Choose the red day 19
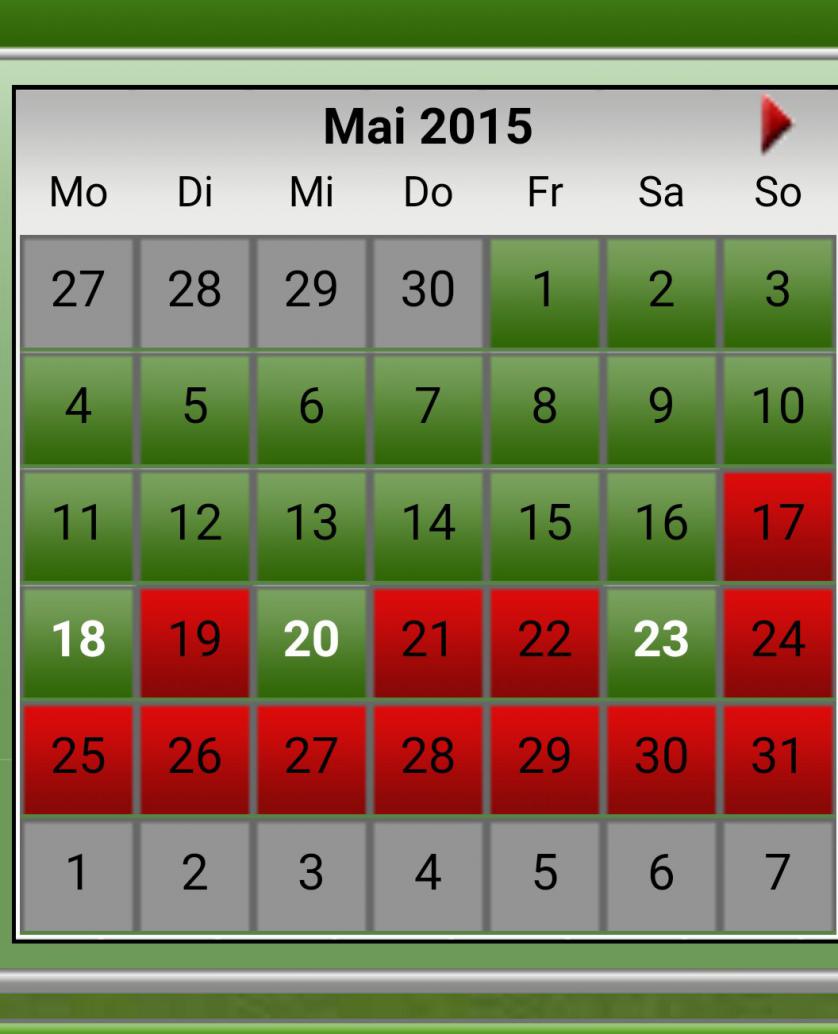The width and height of the screenshot is (838, 1034). [195, 642]
